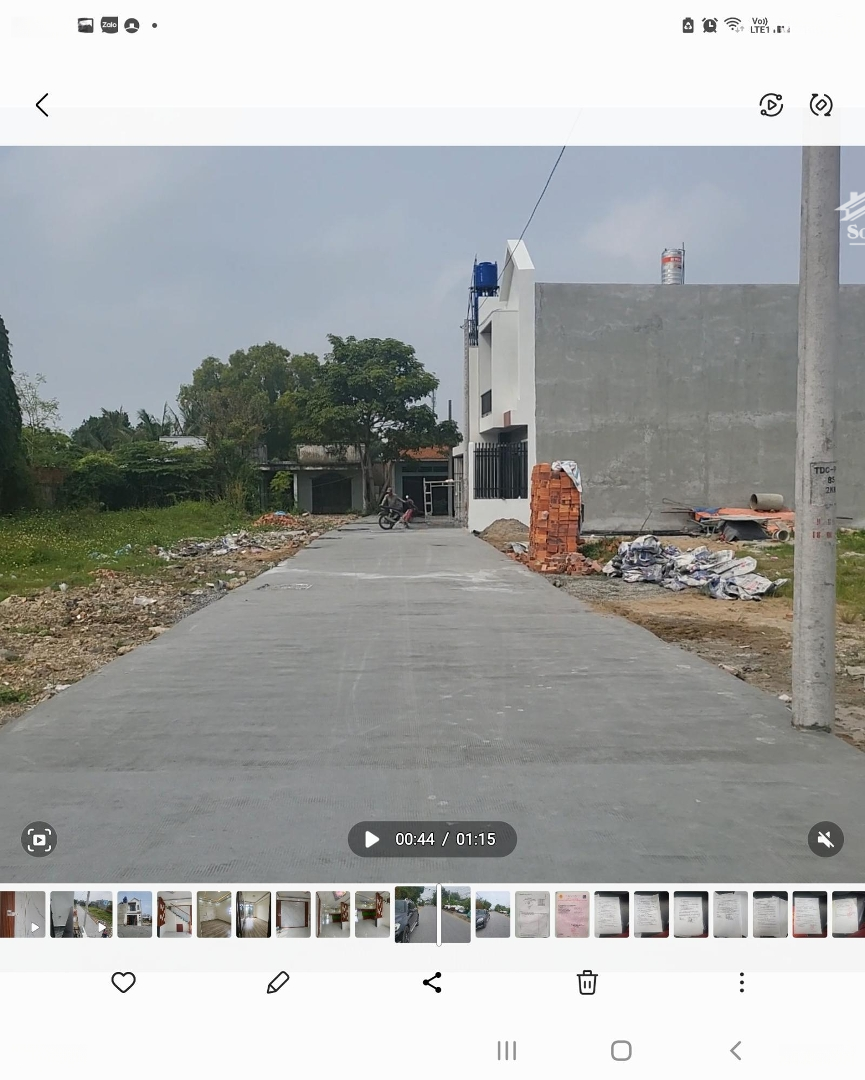
Task: Unmute the video sound
Action: click(x=825, y=839)
